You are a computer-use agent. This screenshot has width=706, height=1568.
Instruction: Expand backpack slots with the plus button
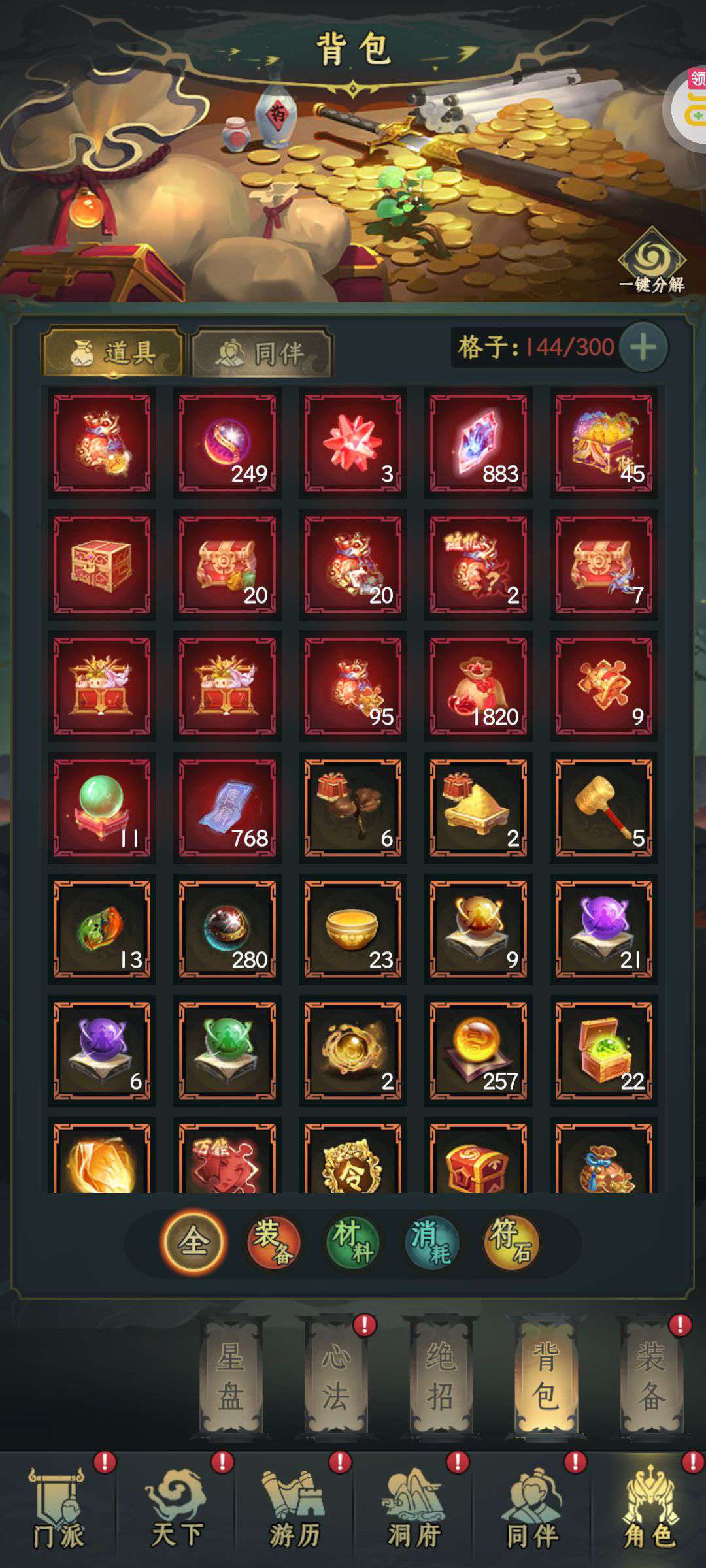643,347
